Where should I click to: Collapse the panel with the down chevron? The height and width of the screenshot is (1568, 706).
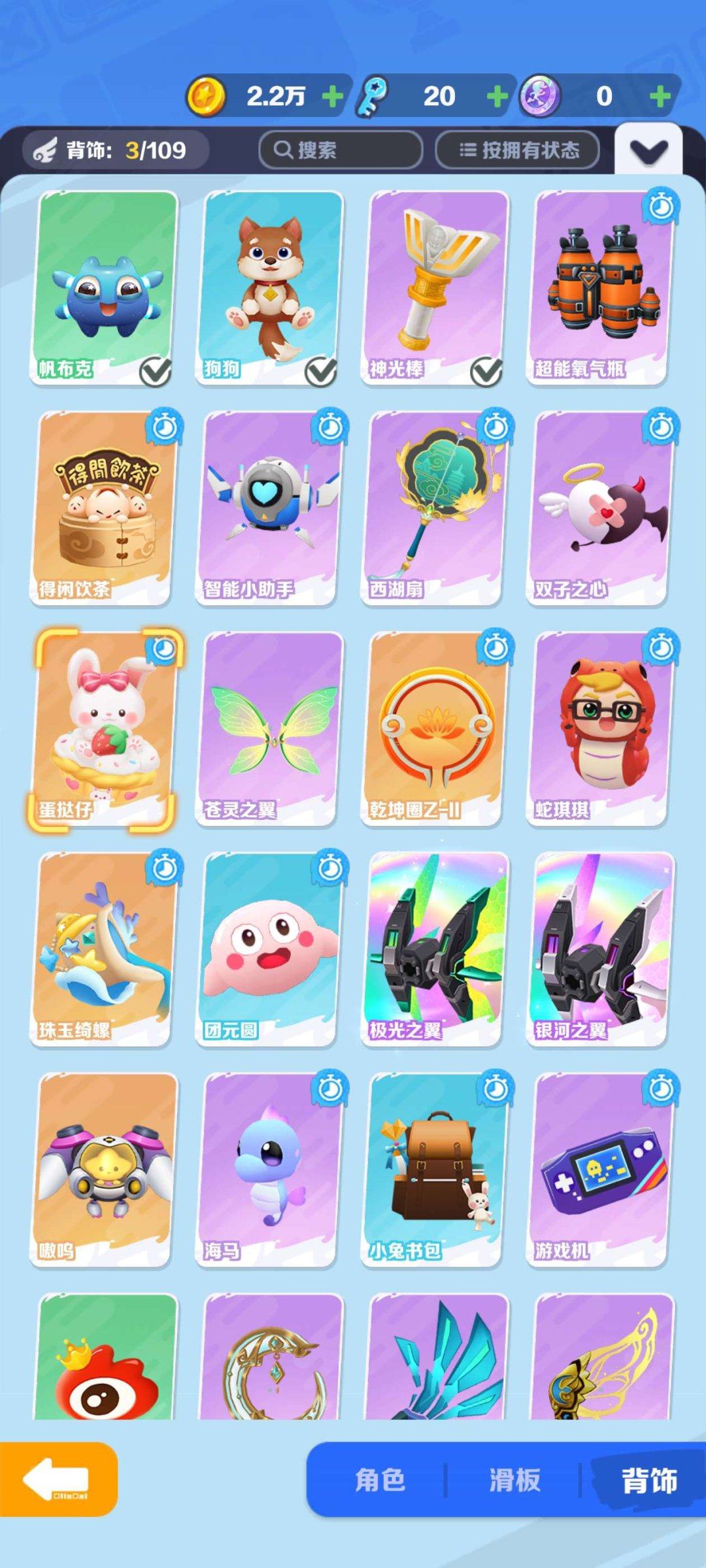(x=648, y=152)
